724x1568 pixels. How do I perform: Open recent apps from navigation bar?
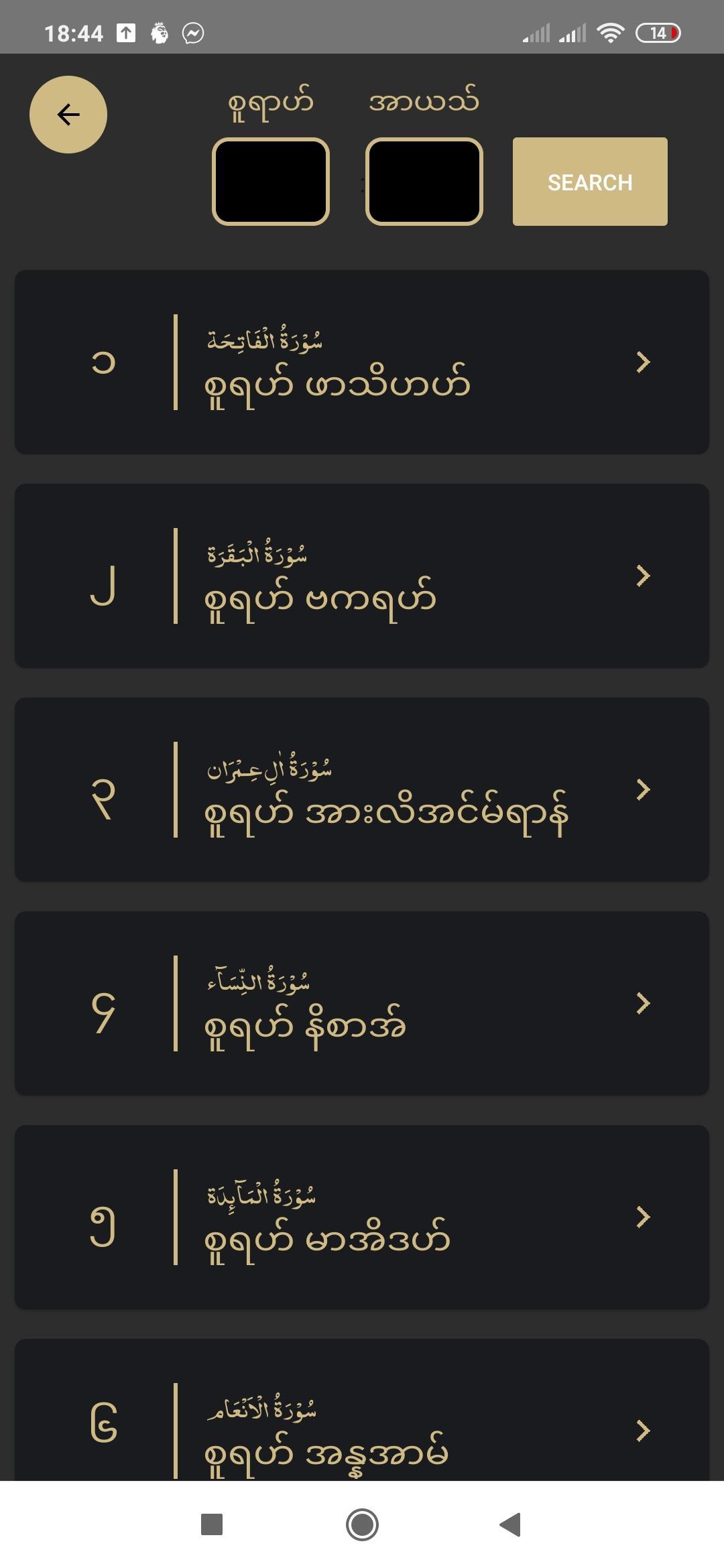tap(212, 1524)
